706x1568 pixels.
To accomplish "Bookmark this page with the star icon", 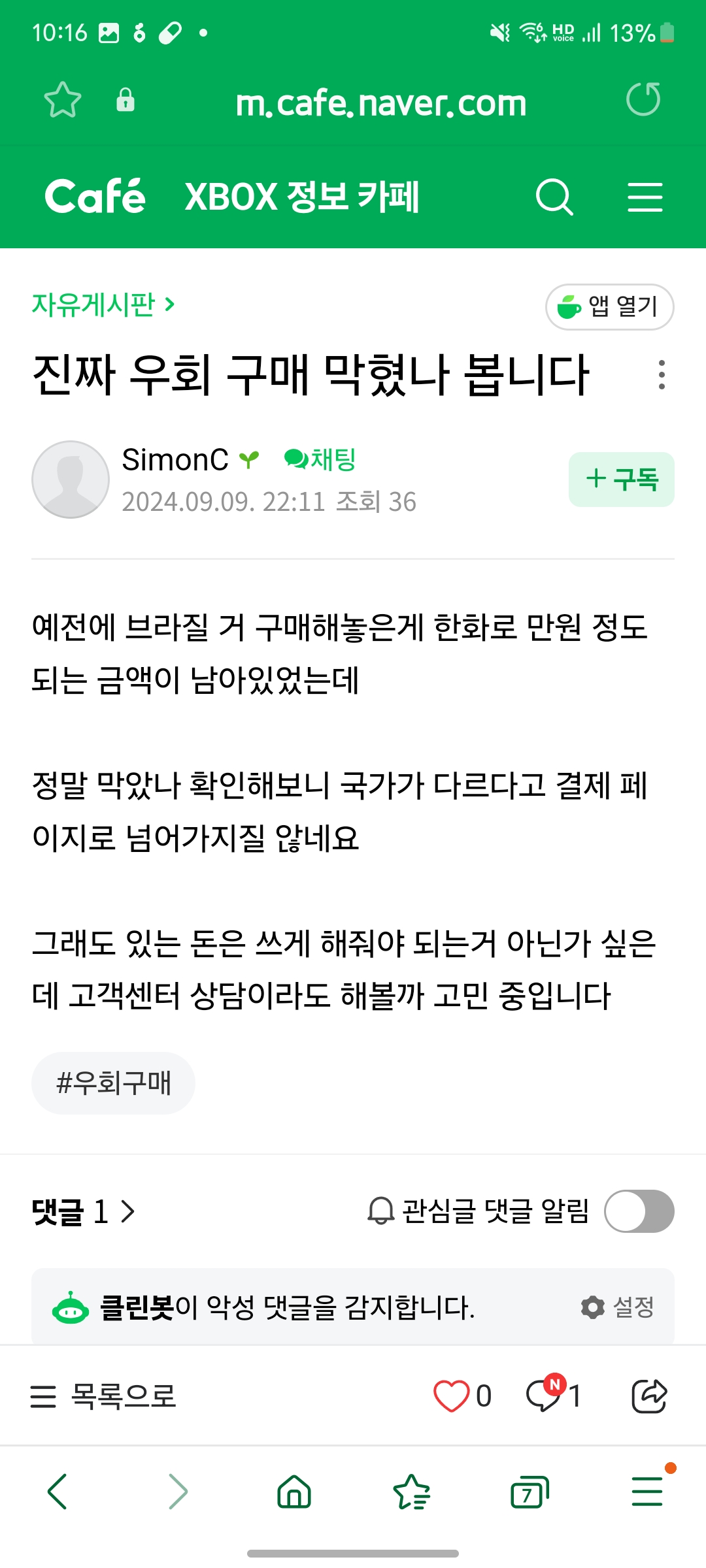I will point(63,100).
